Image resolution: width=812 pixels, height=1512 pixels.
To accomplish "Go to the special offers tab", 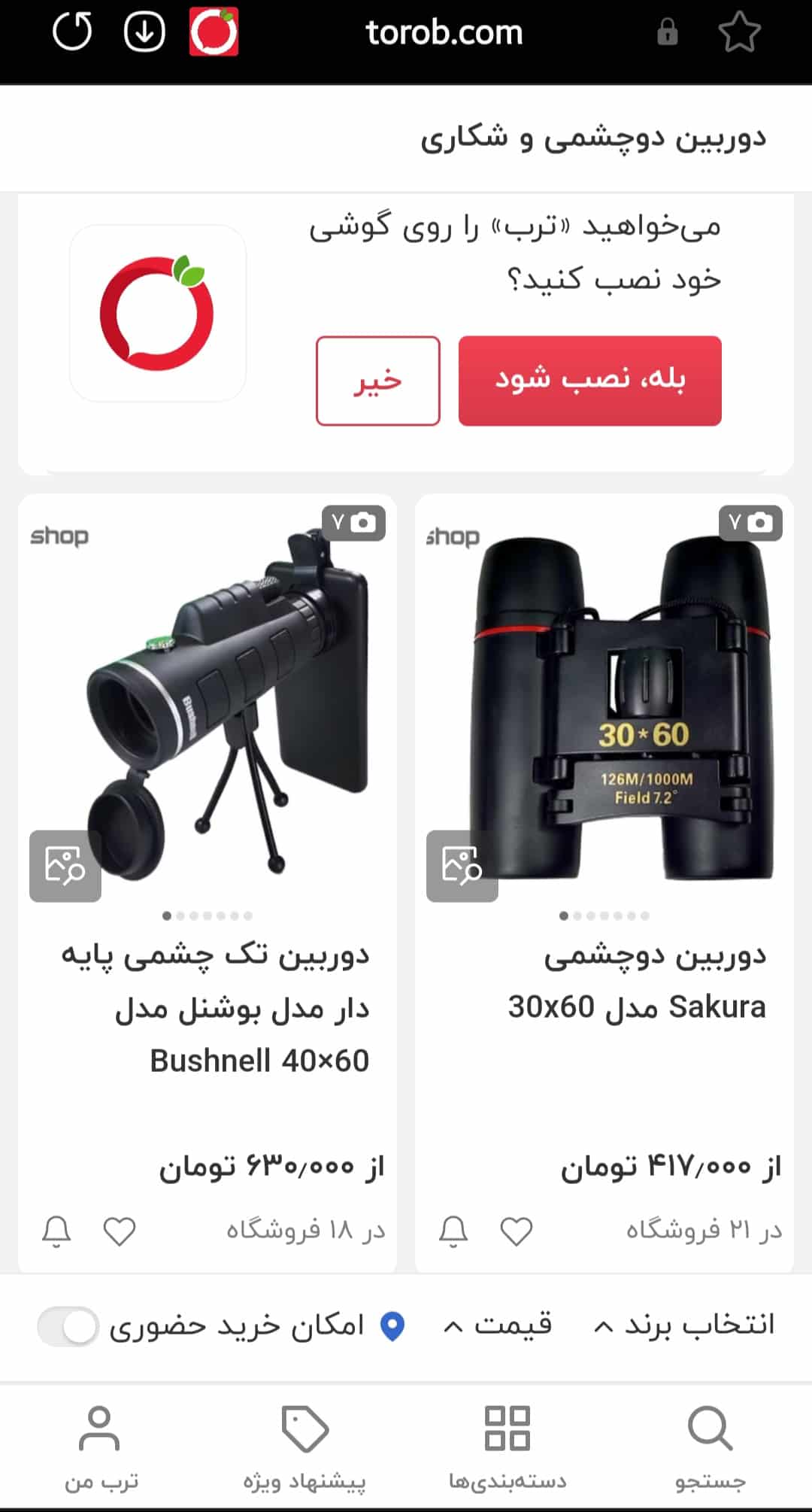I will coord(304,1448).
